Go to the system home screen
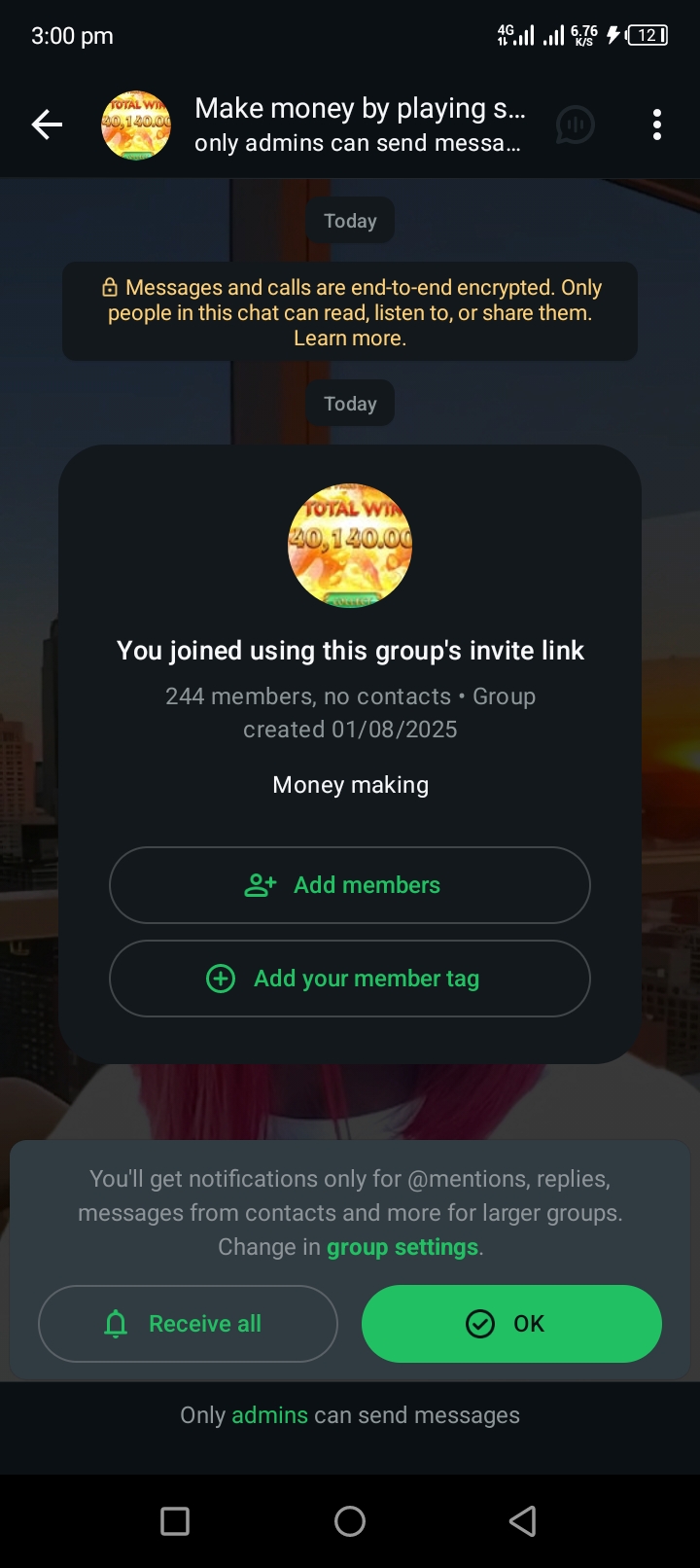 (350, 1521)
